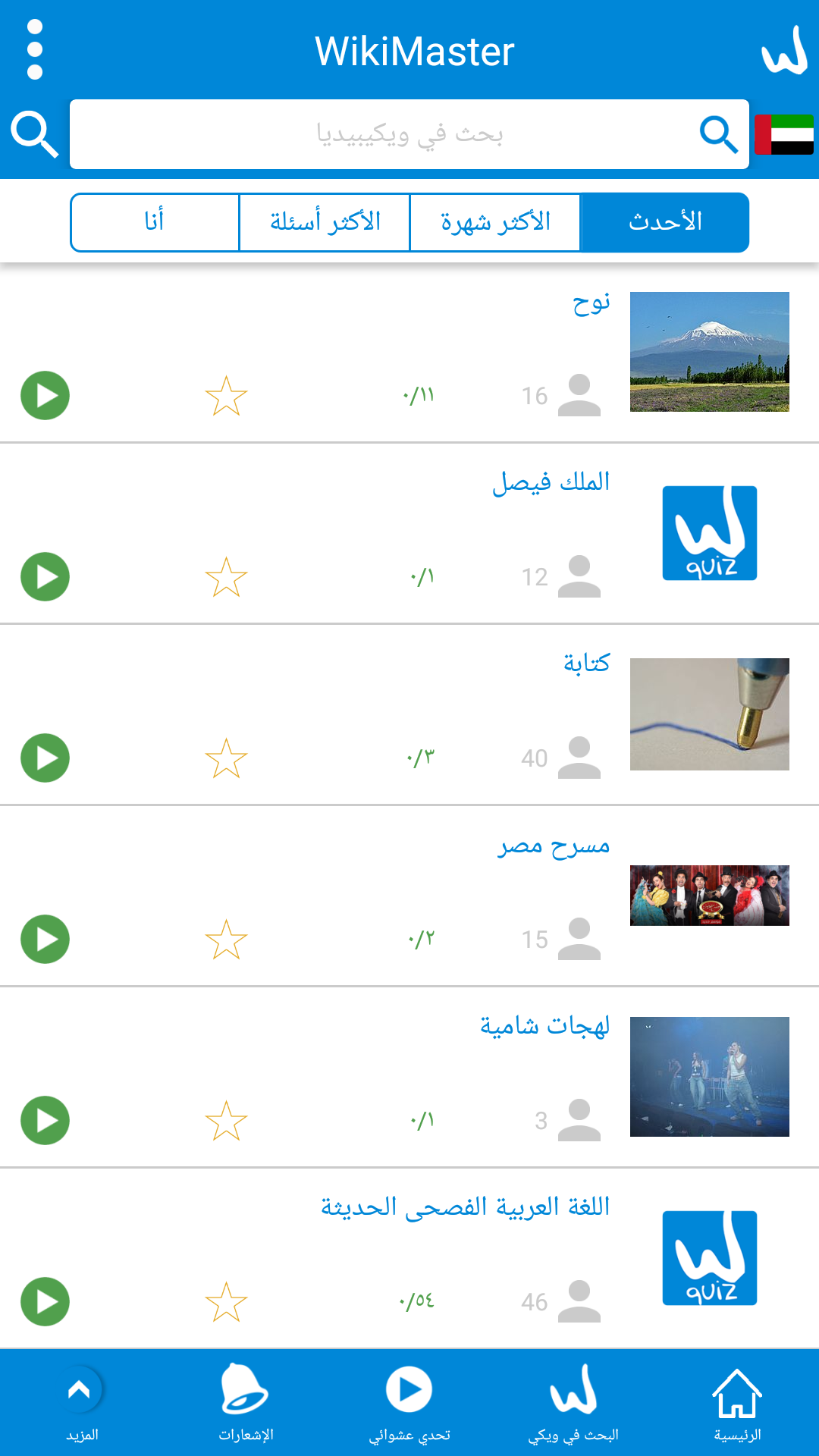This screenshot has width=819, height=1456.
Task: Switch to the الأكثر شهرة tab
Action: point(495,222)
